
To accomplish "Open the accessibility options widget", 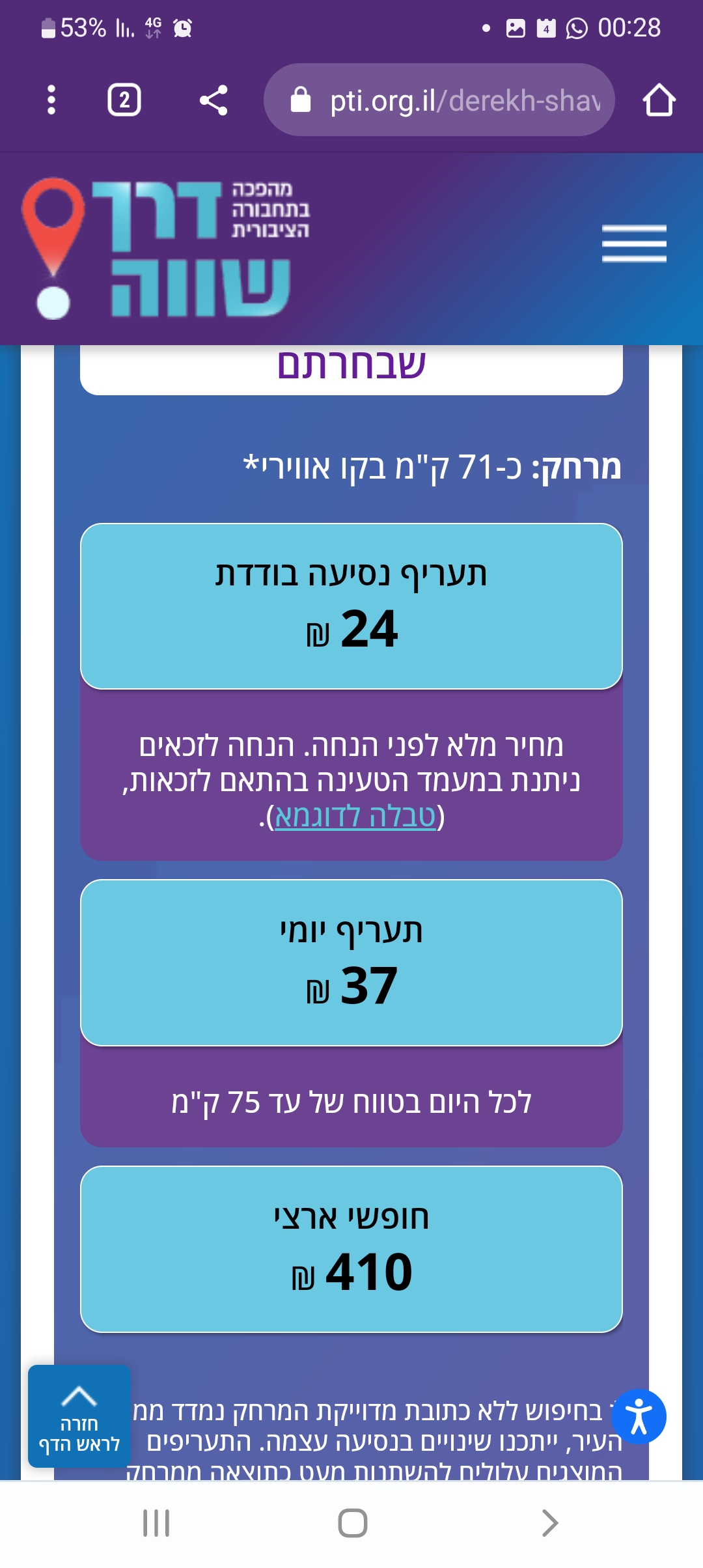I will [x=639, y=1417].
